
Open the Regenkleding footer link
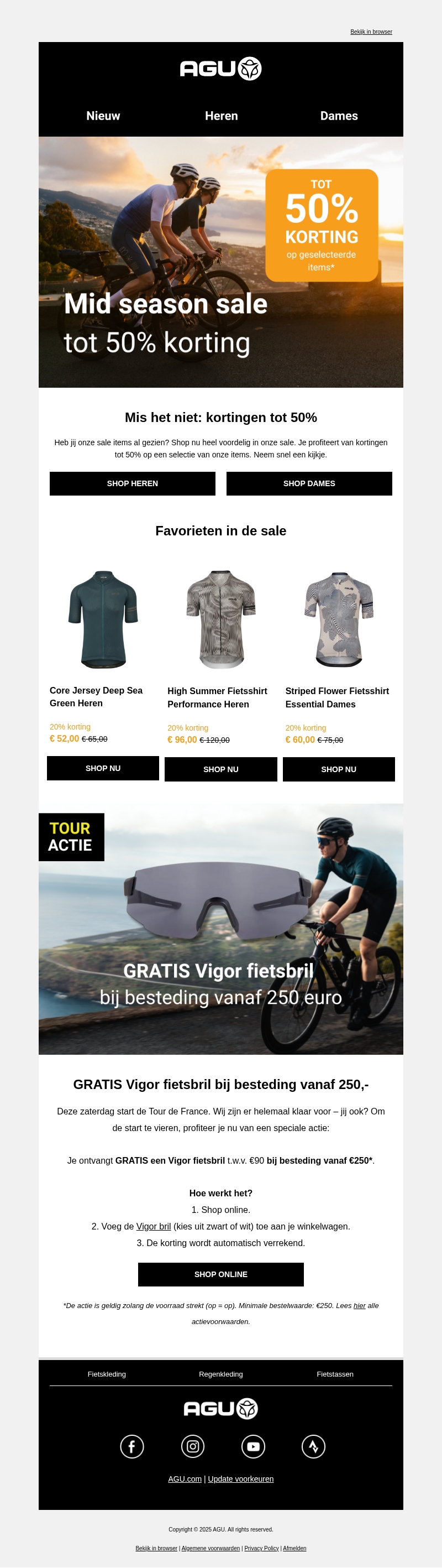(220, 1374)
